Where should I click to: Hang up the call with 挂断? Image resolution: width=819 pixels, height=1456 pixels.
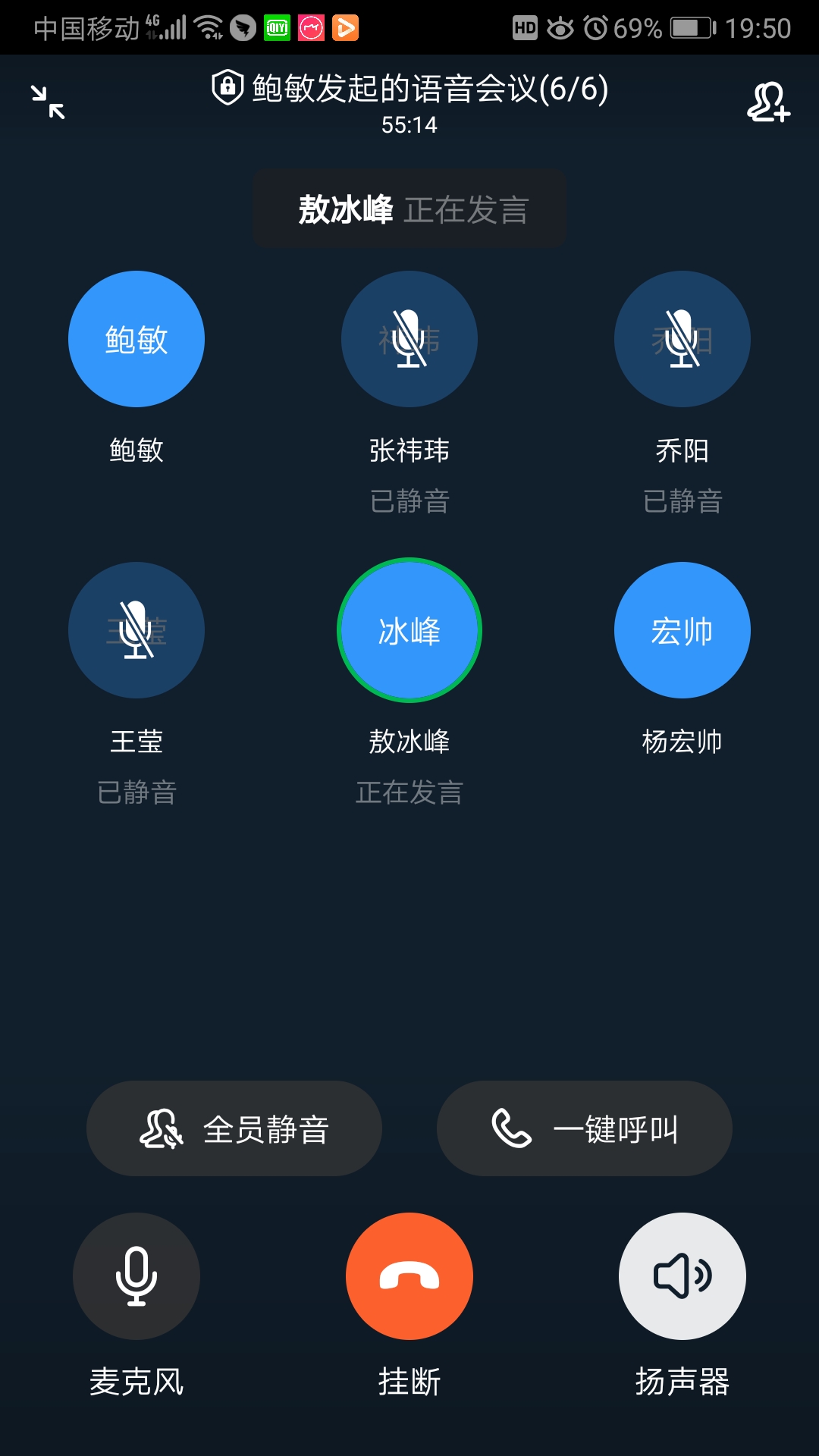[x=409, y=1276]
